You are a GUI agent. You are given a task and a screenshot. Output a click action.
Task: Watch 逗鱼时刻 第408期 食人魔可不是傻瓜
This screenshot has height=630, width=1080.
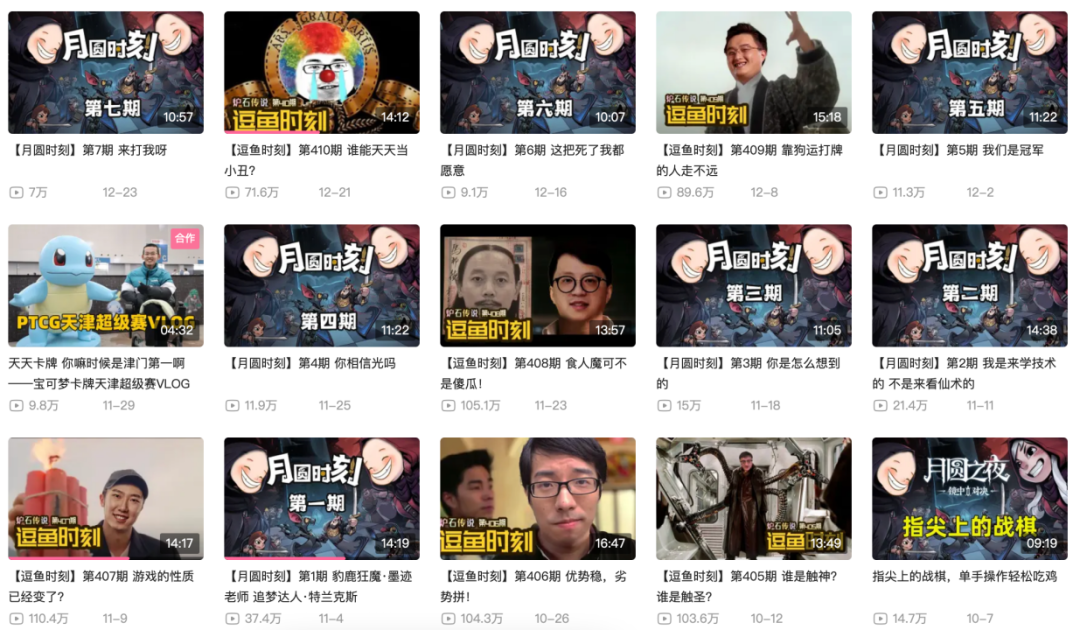pos(537,285)
